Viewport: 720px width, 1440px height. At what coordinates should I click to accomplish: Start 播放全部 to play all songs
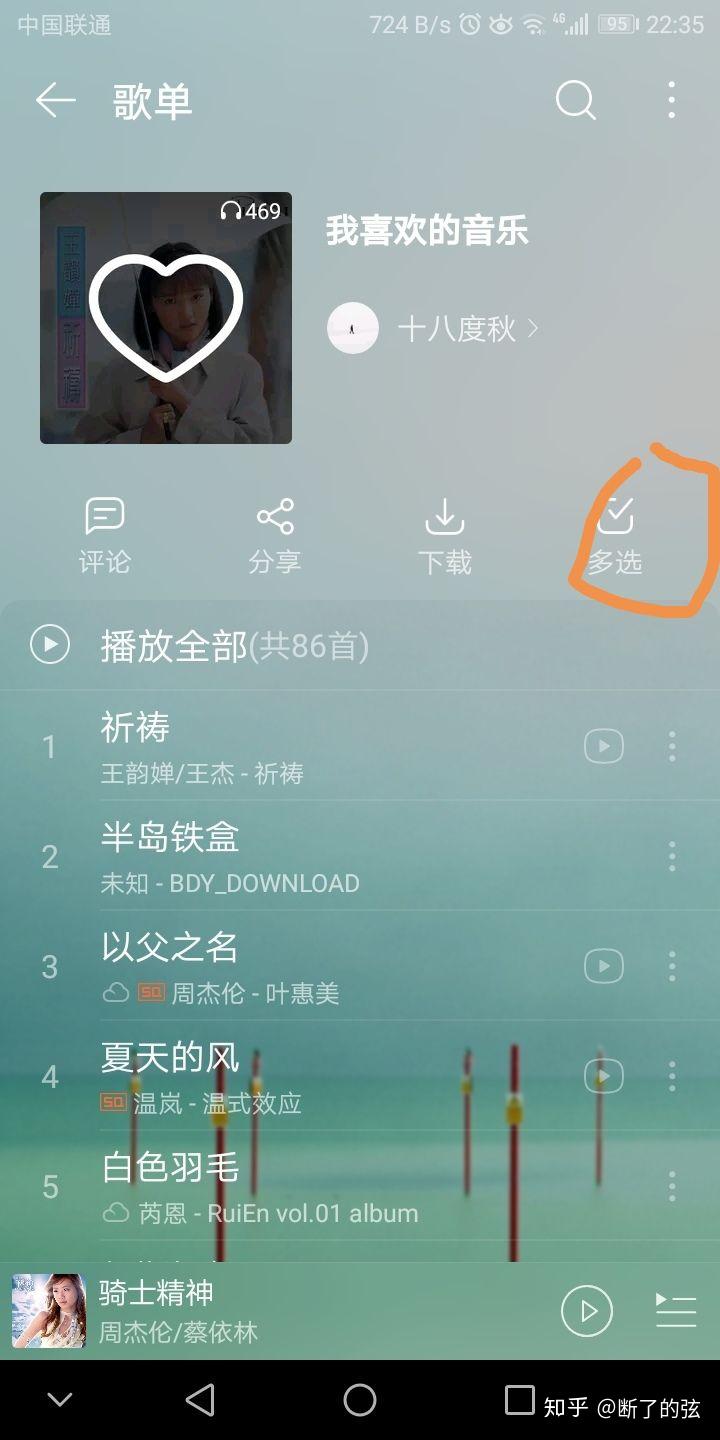[x=200, y=646]
